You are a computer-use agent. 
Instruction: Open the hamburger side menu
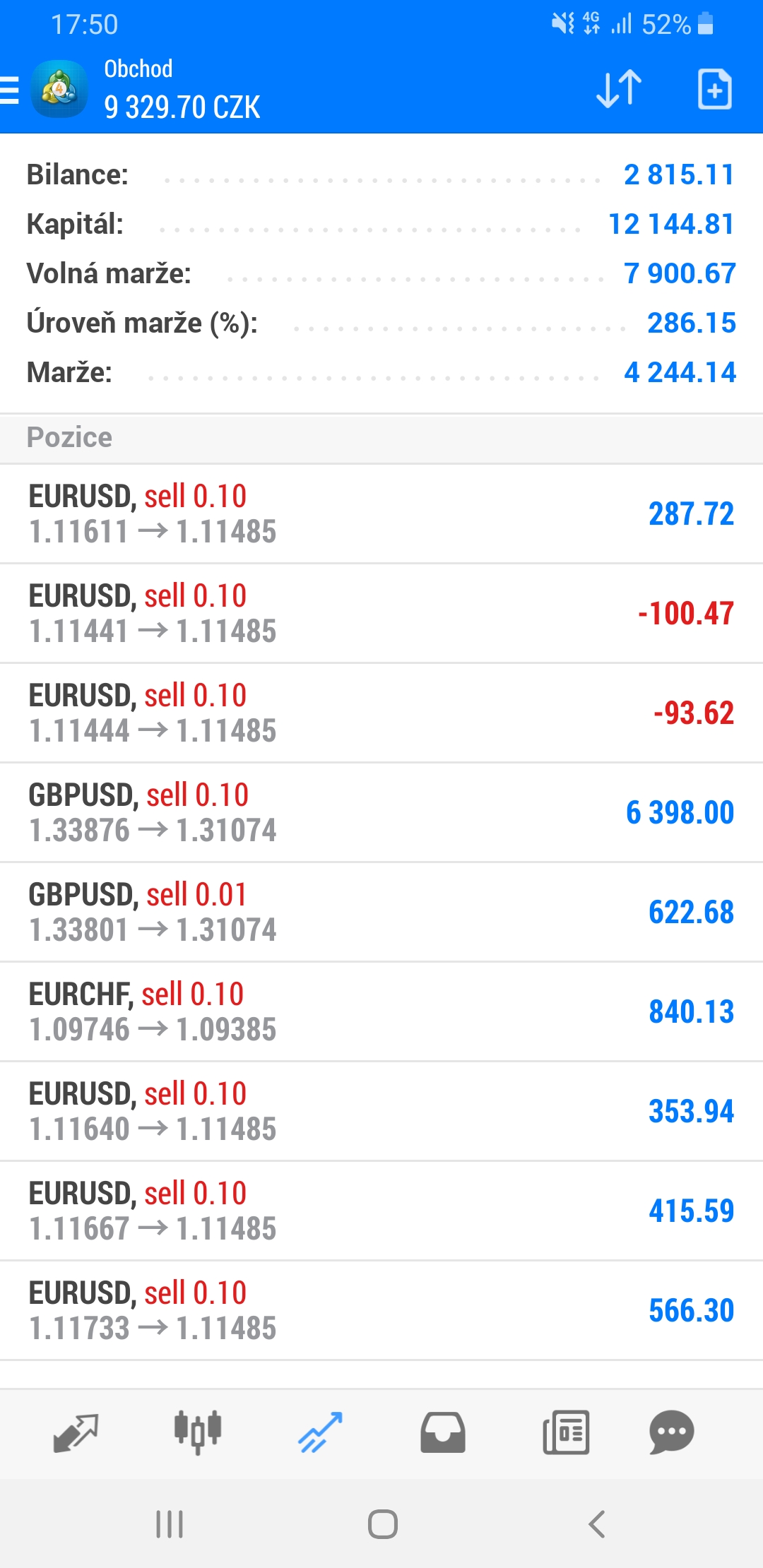pos(8,90)
